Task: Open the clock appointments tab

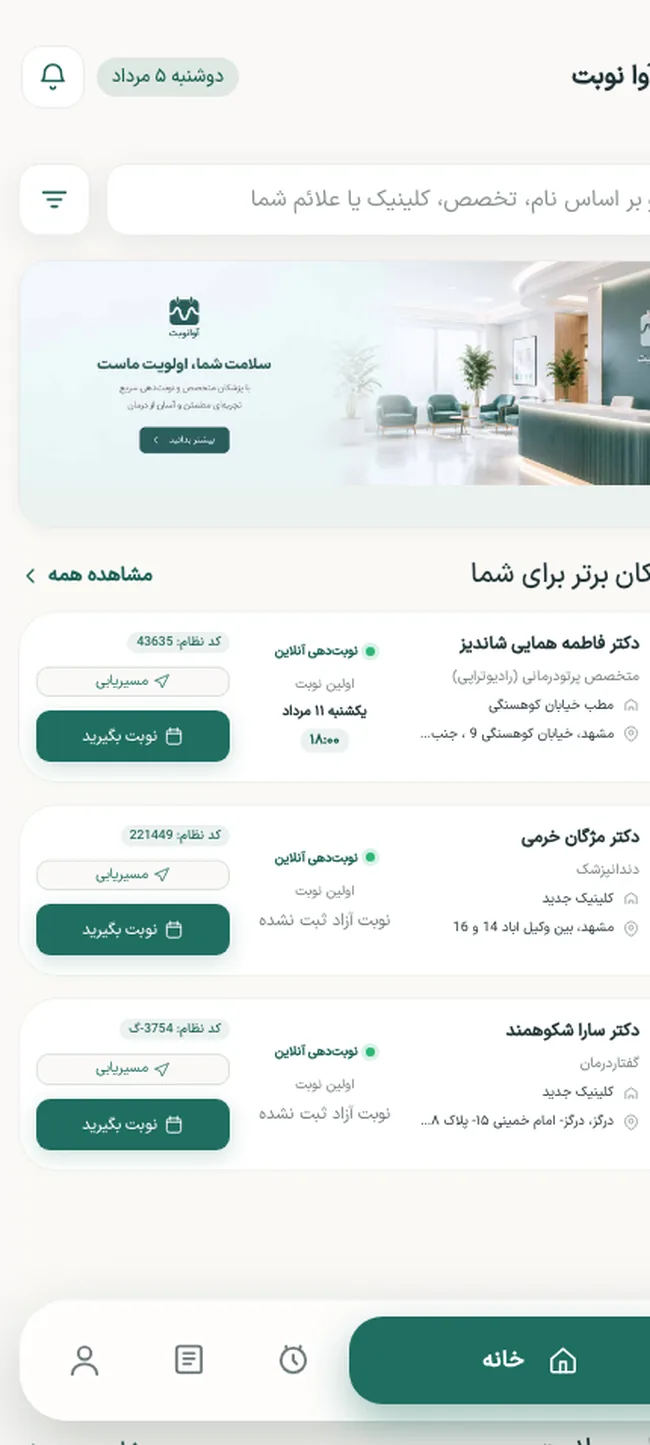Action: point(293,1360)
